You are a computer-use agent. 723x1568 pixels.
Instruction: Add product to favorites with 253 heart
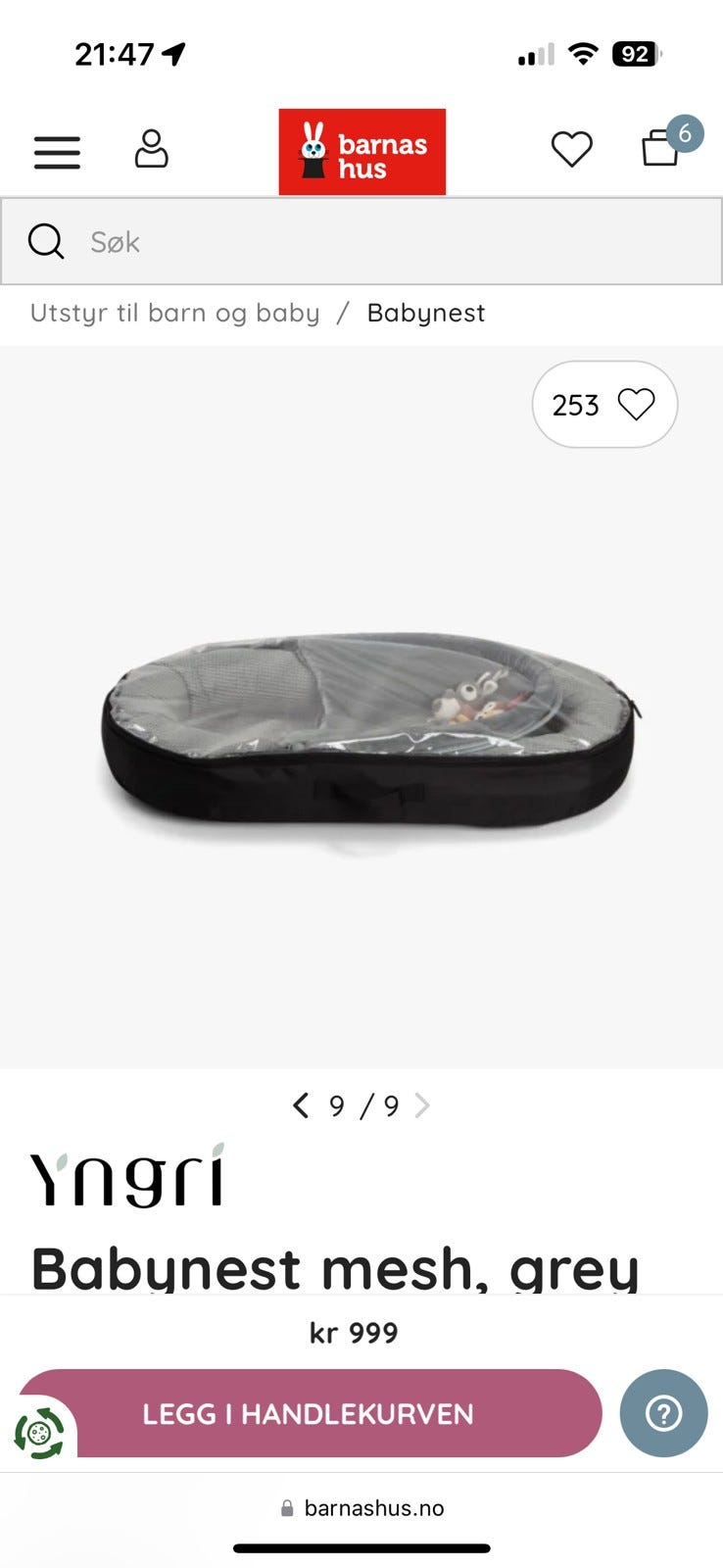pyautogui.click(x=604, y=405)
